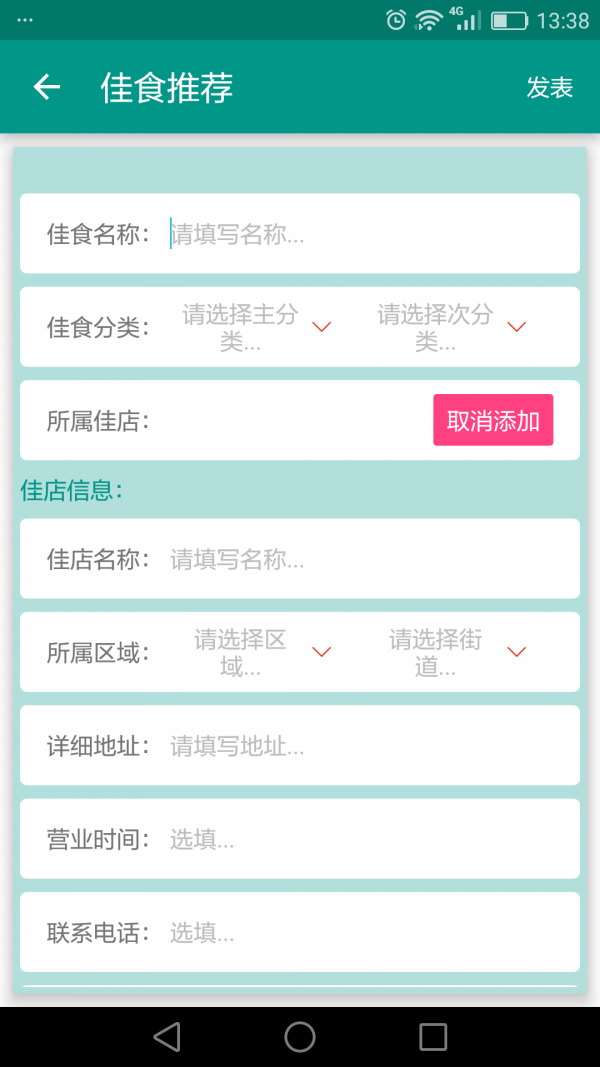Focus the 佳食名称 name field
The width and height of the screenshot is (600, 1067).
(360, 235)
